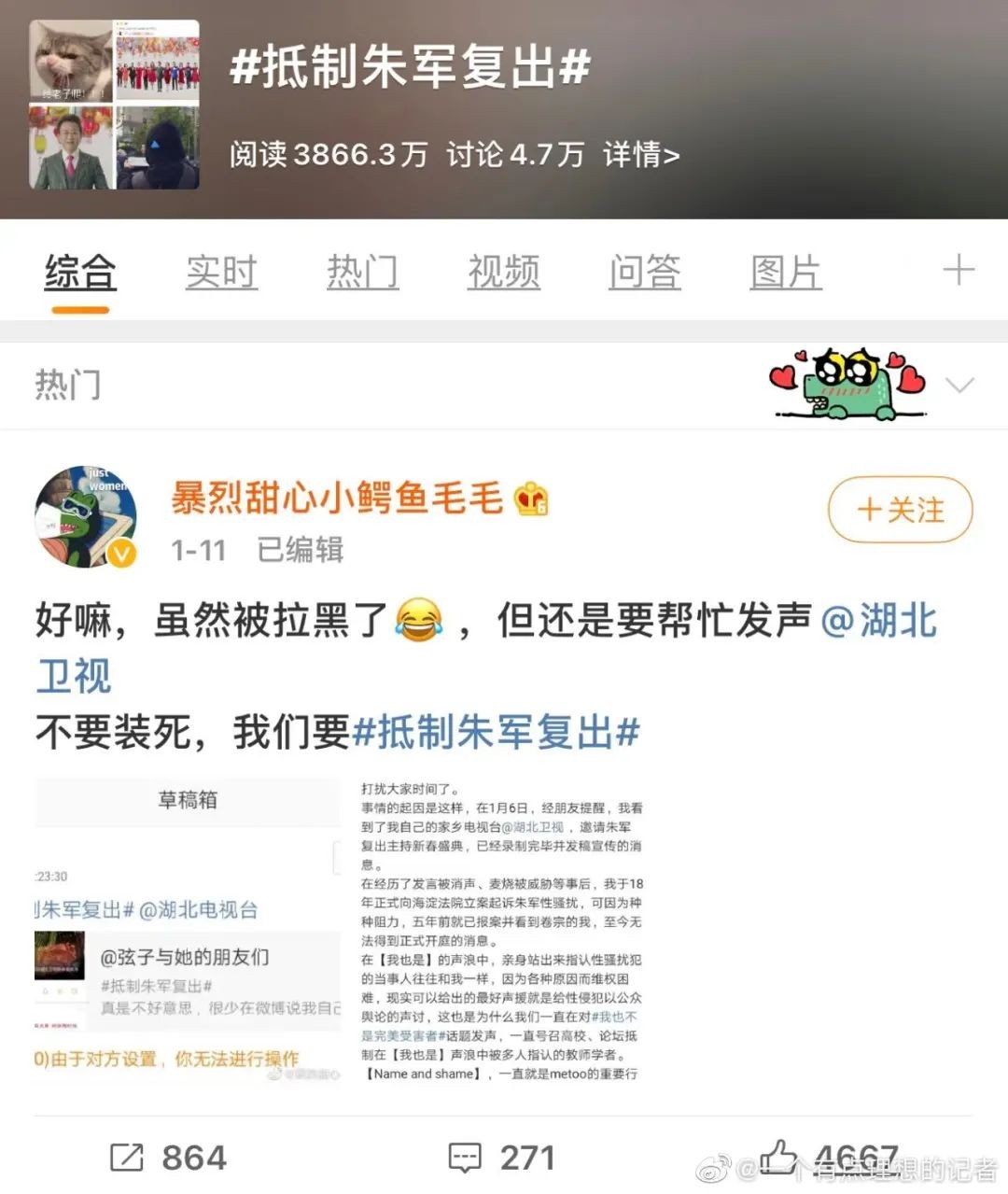Open comments with 271 replies
Screen dimensions: 1008x1194
(501, 1158)
